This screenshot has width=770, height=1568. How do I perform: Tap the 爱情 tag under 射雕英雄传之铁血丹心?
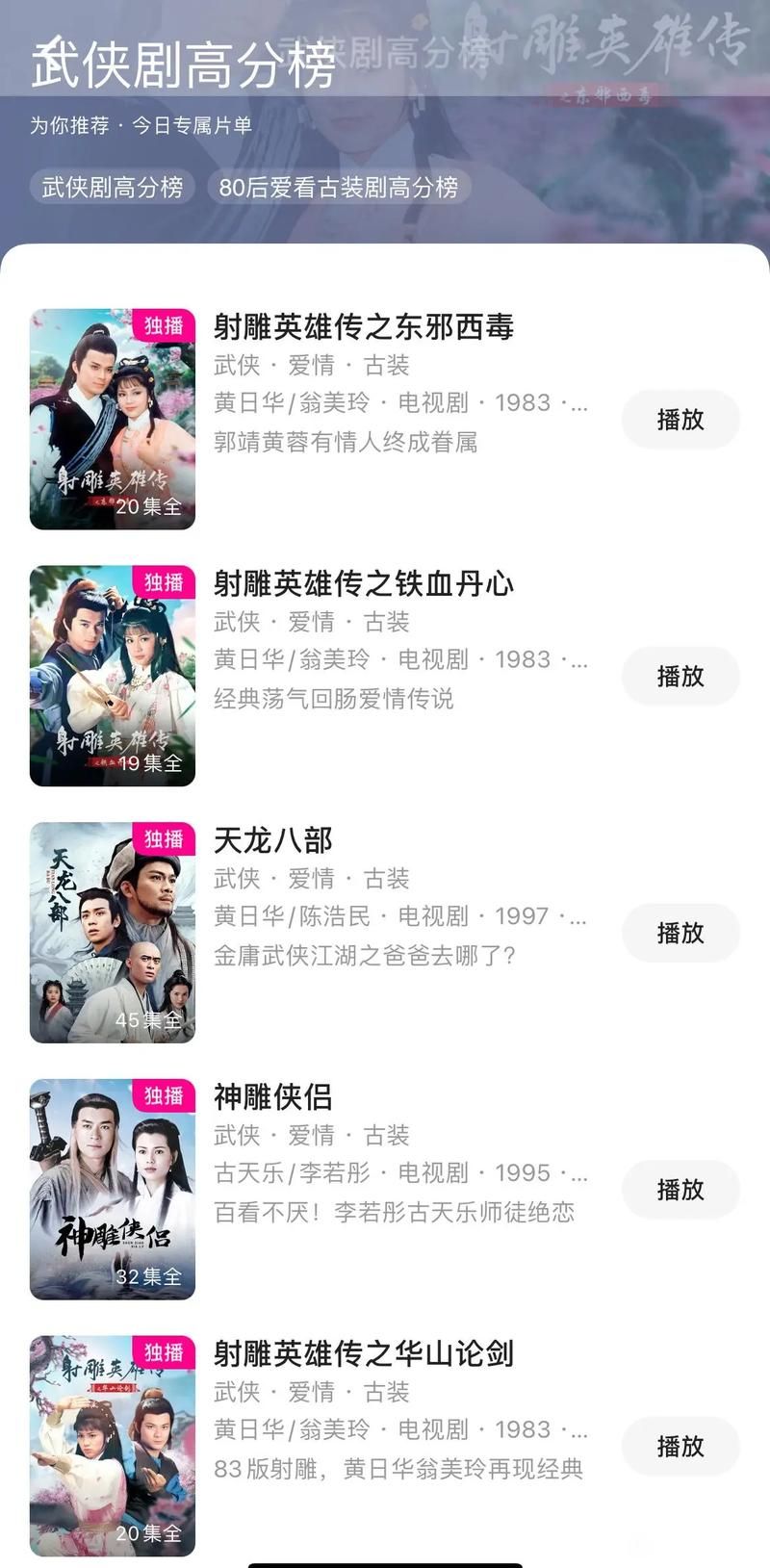coord(313,622)
